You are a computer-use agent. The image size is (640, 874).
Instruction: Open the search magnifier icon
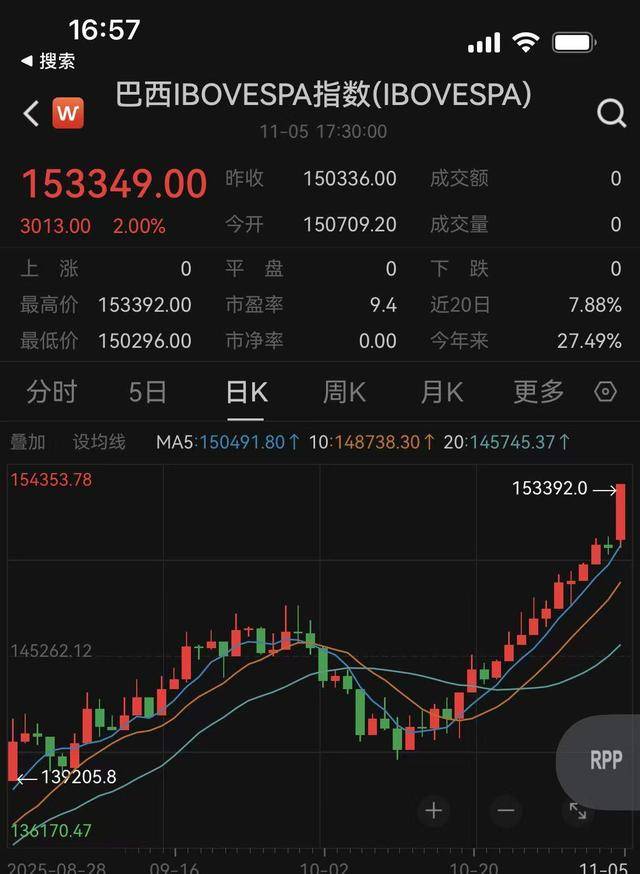point(611,113)
